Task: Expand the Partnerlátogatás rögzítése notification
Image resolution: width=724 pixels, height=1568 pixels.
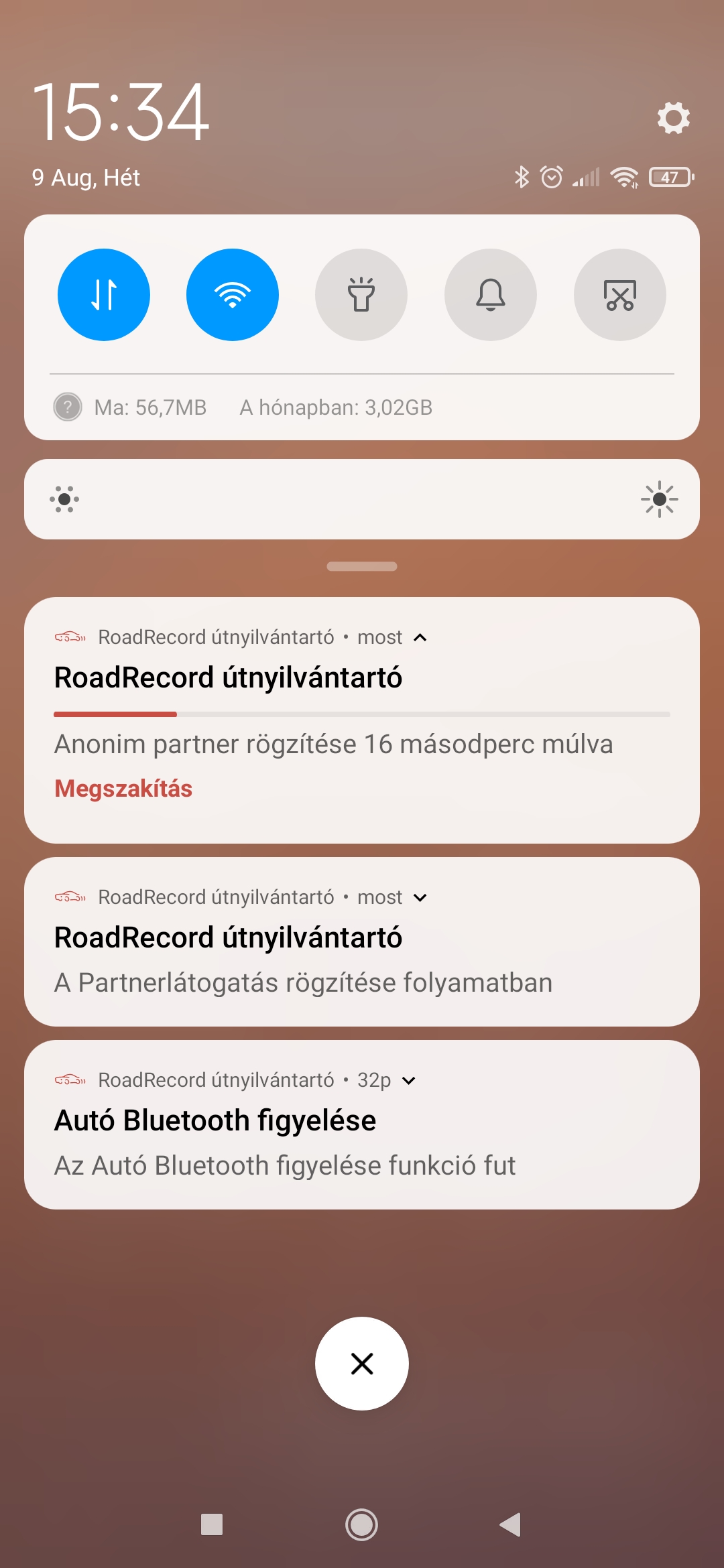Action: [420, 897]
